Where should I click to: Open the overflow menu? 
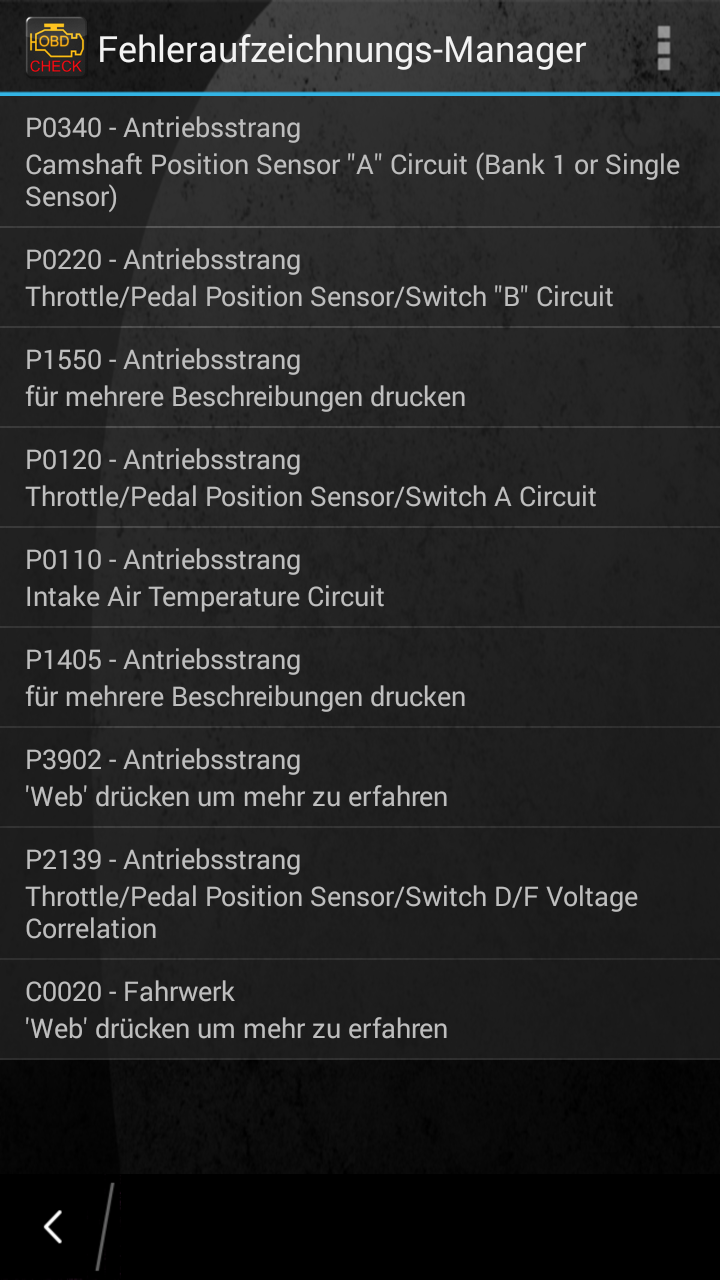point(663,48)
